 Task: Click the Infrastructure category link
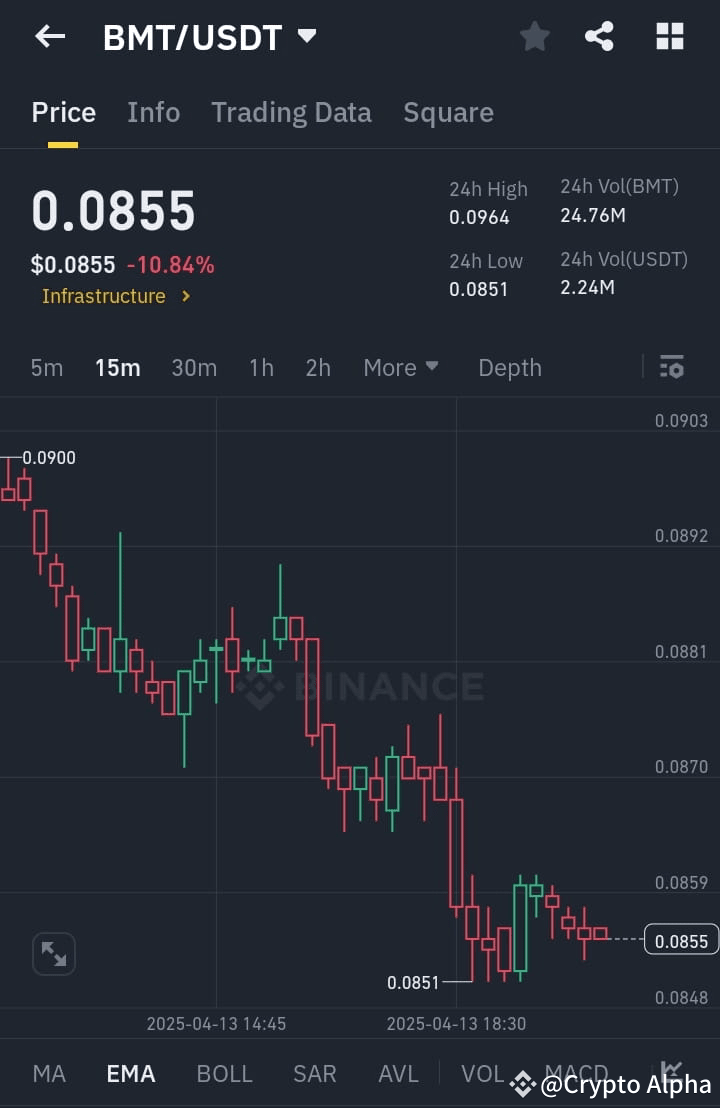(x=104, y=296)
